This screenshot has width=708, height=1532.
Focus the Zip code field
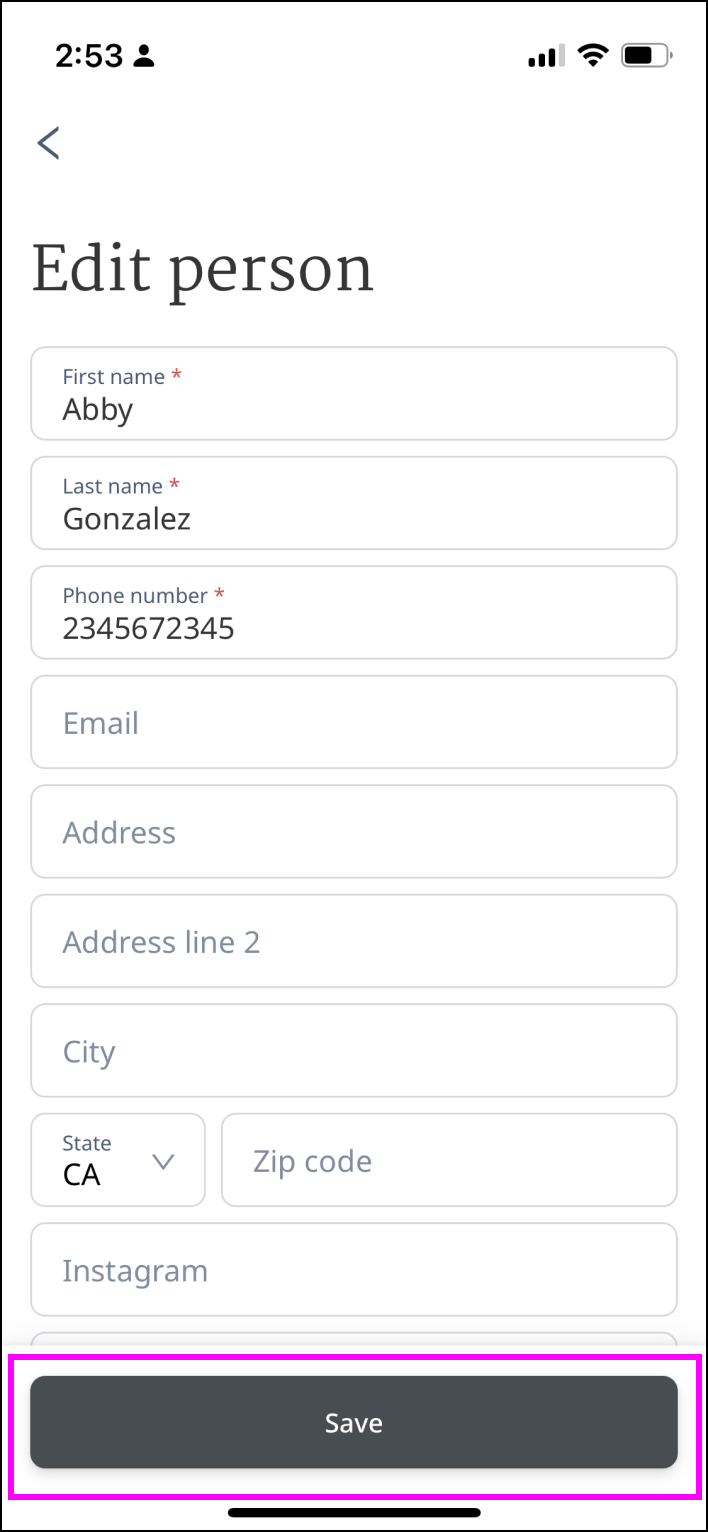(448, 1160)
